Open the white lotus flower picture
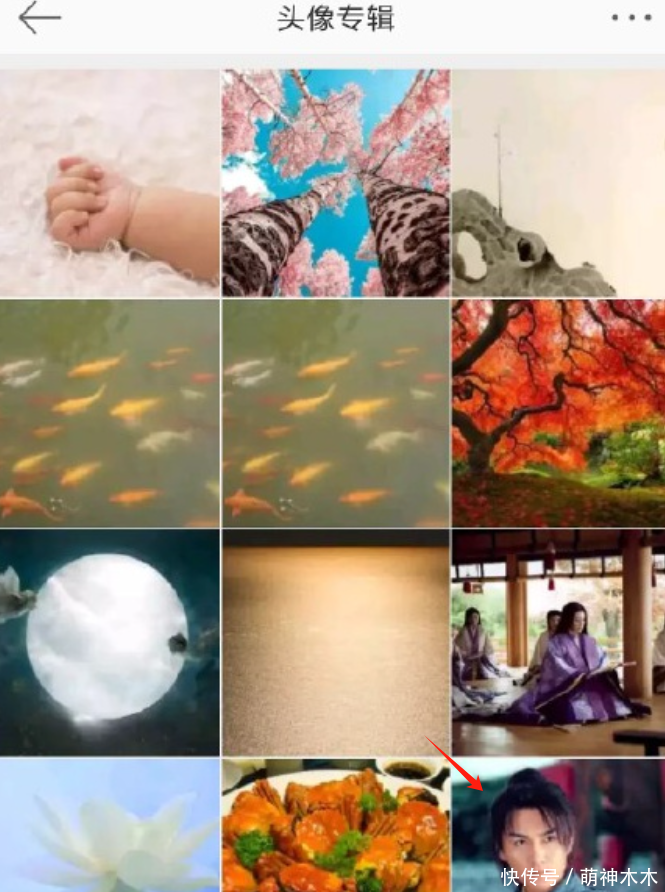The height and width of the screenshot is (892, 665). tap(109, 825)
